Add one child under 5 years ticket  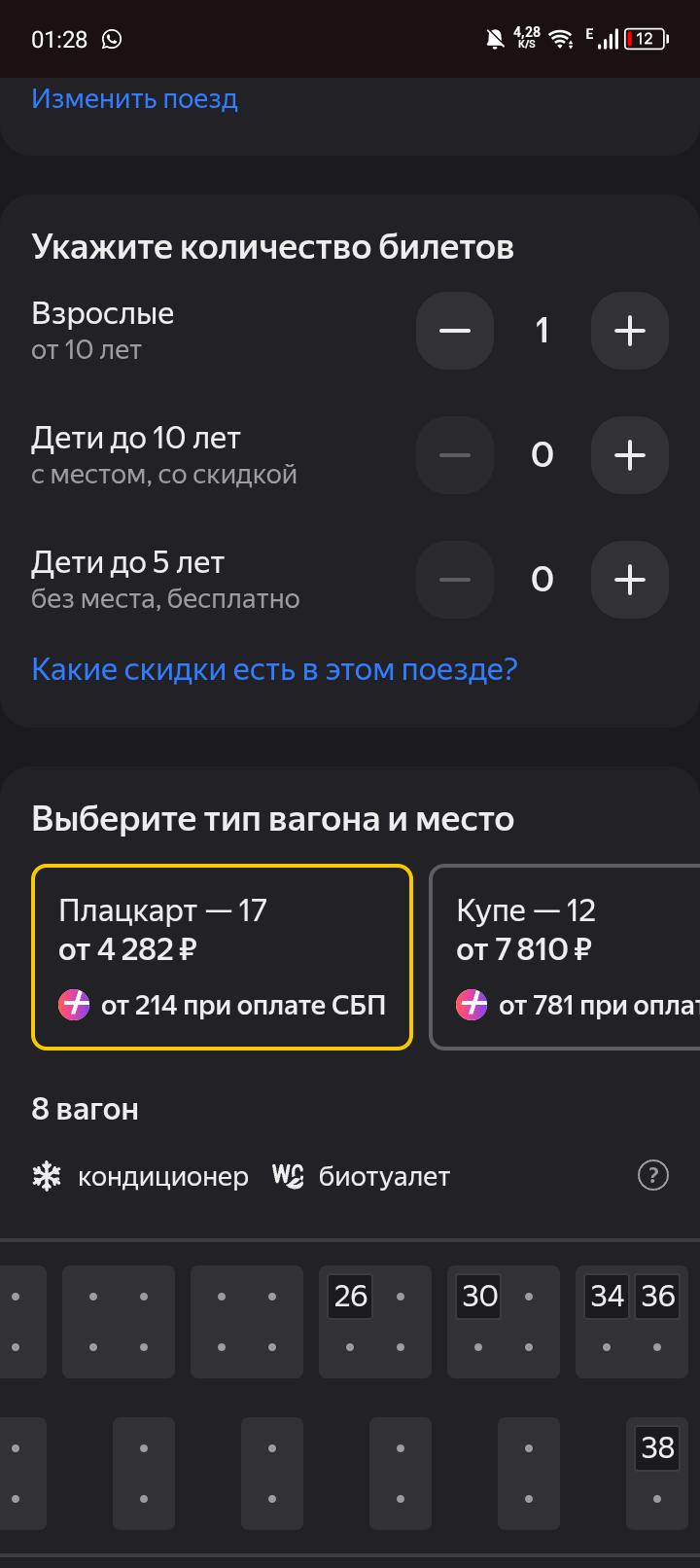click(x=629, y=580)
